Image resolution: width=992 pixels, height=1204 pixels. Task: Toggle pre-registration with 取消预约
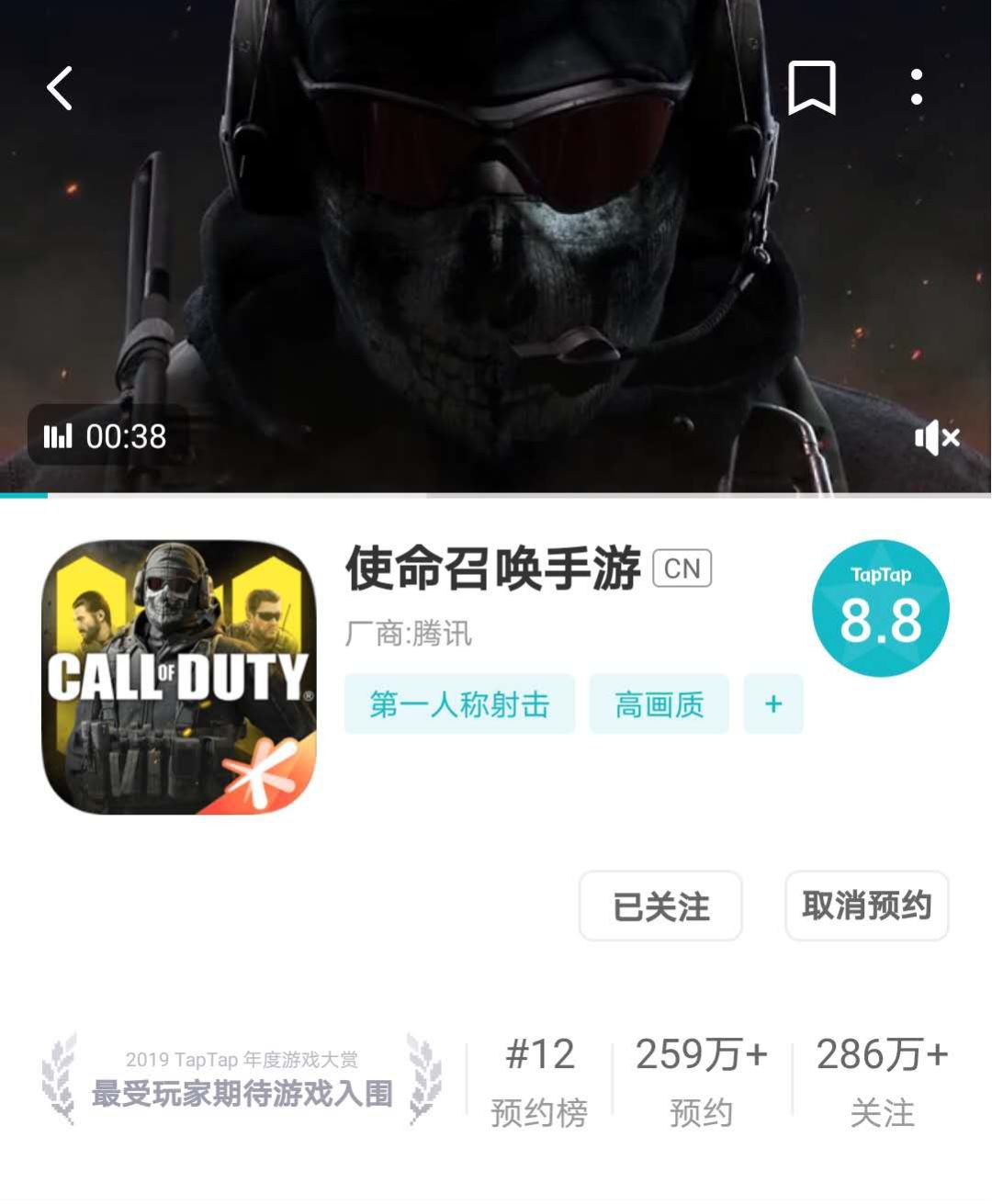(x=866, y=906)
